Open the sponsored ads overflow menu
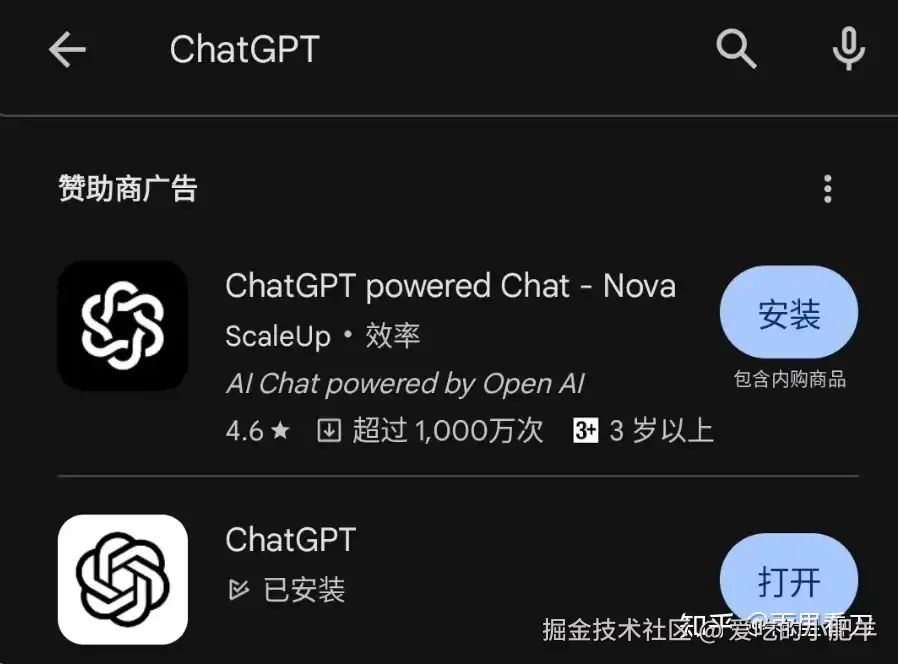898x664 pixels. click(827, 189)
